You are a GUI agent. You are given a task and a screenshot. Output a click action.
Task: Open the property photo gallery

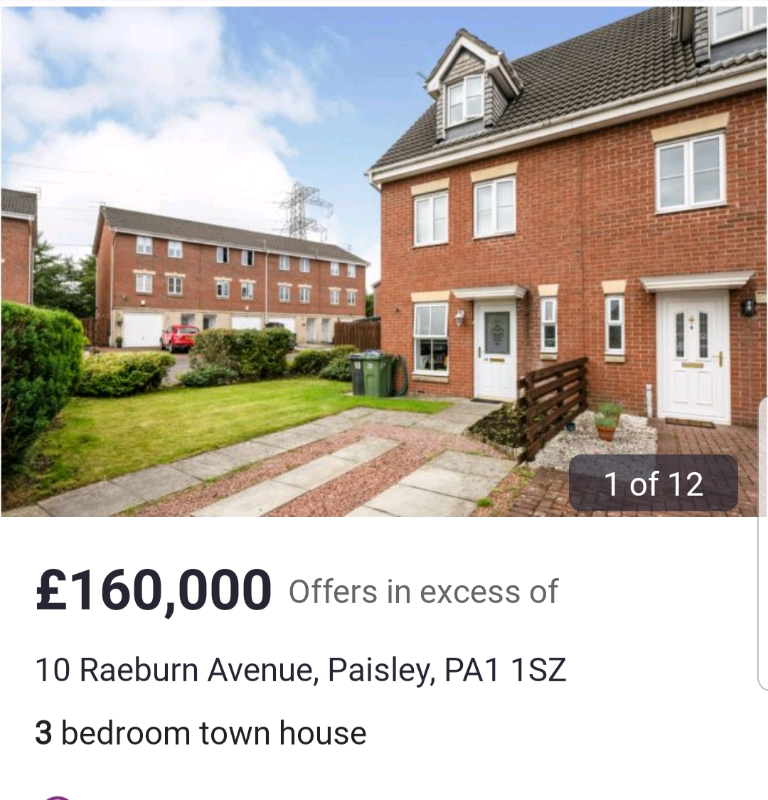[x=384, y=260]
